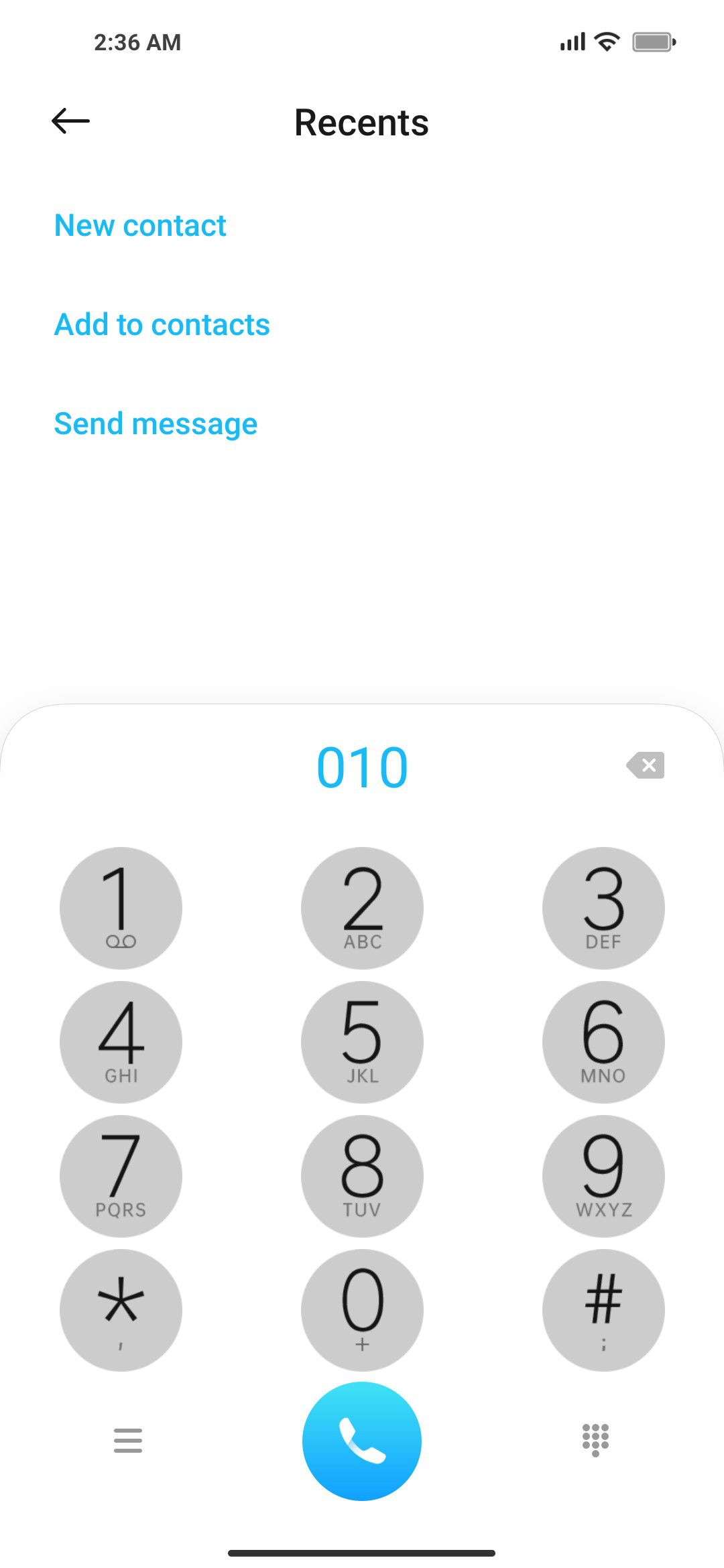Call the dialed number 010

point(362,1441)
